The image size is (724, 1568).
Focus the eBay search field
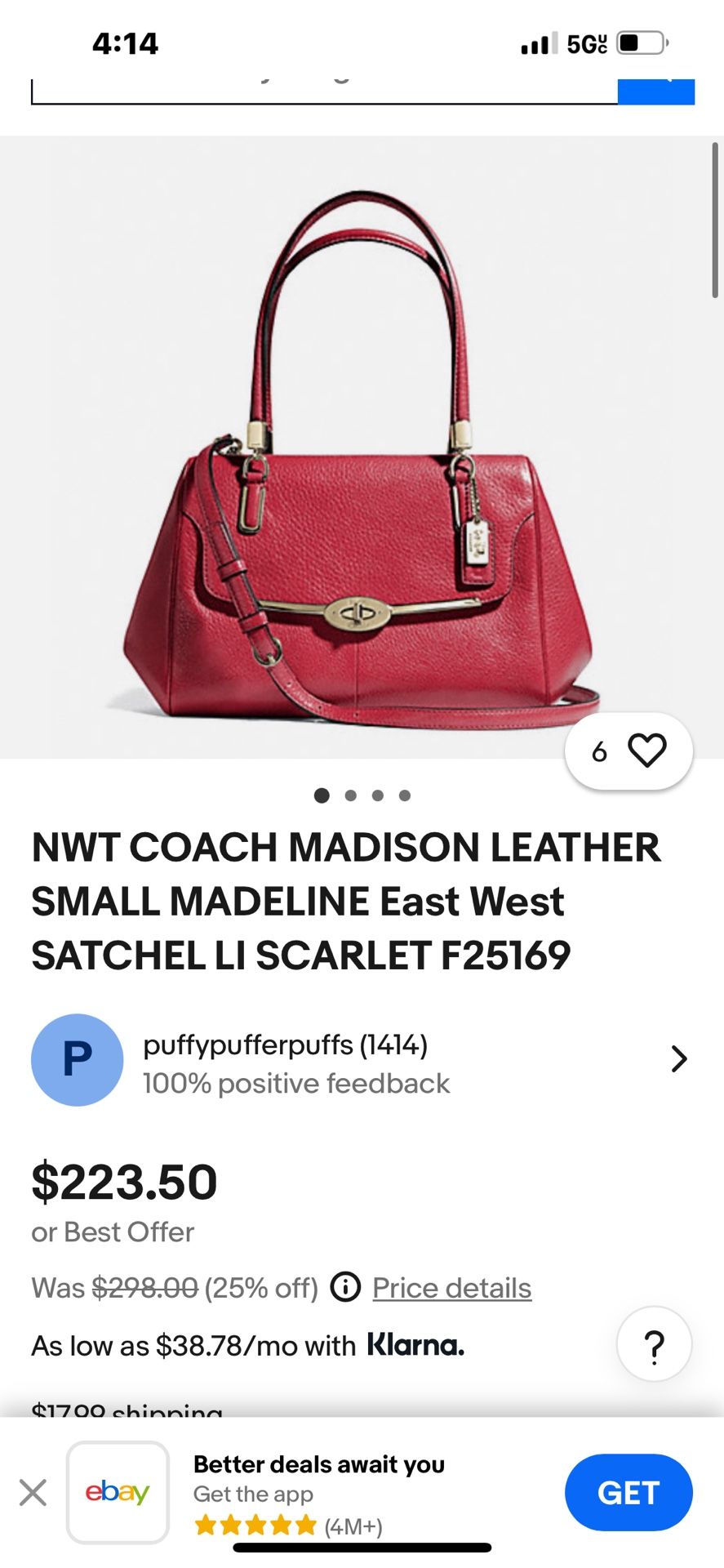click(323, 90)
